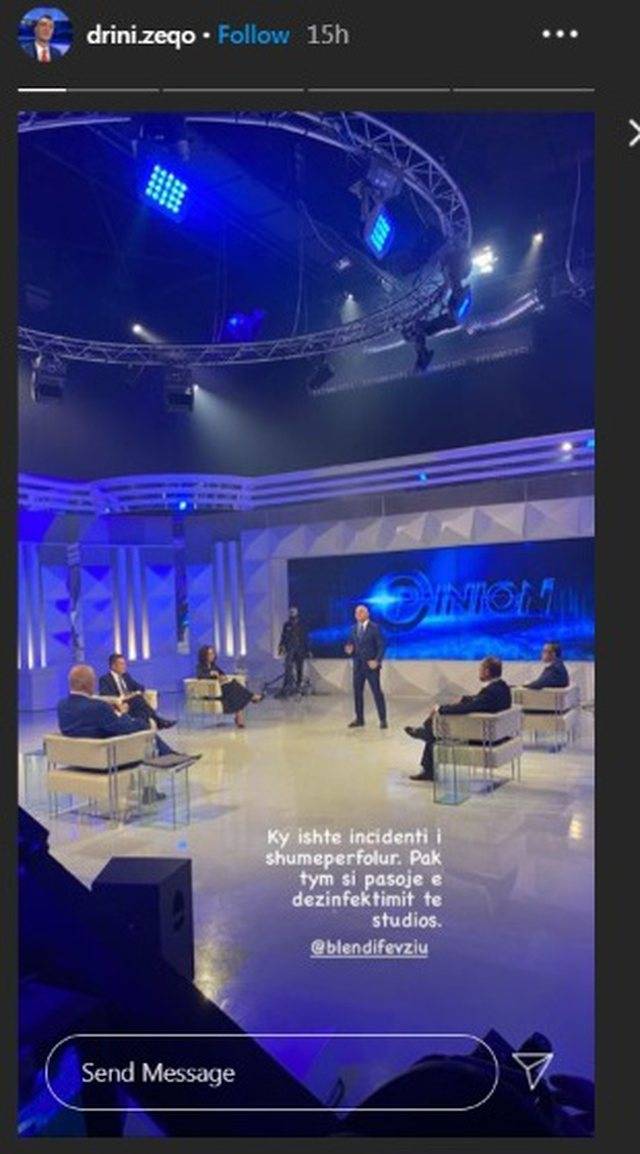Close the story viewer
The height and width of the screenshot is (1154, 640).
[x=634, y=133]
